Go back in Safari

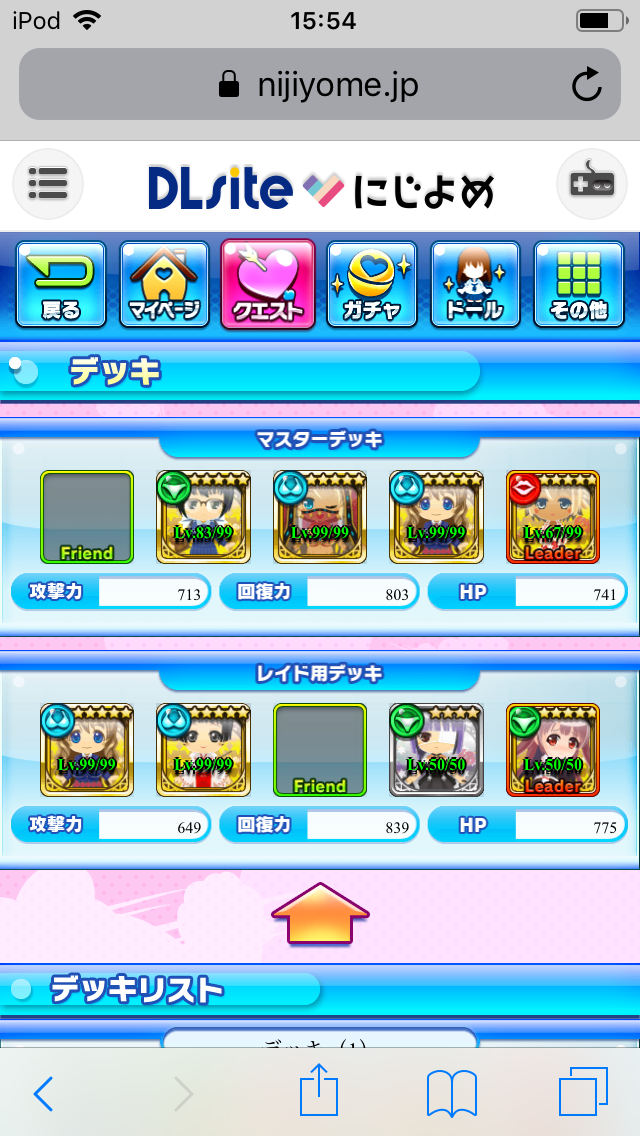[42, 1095]
